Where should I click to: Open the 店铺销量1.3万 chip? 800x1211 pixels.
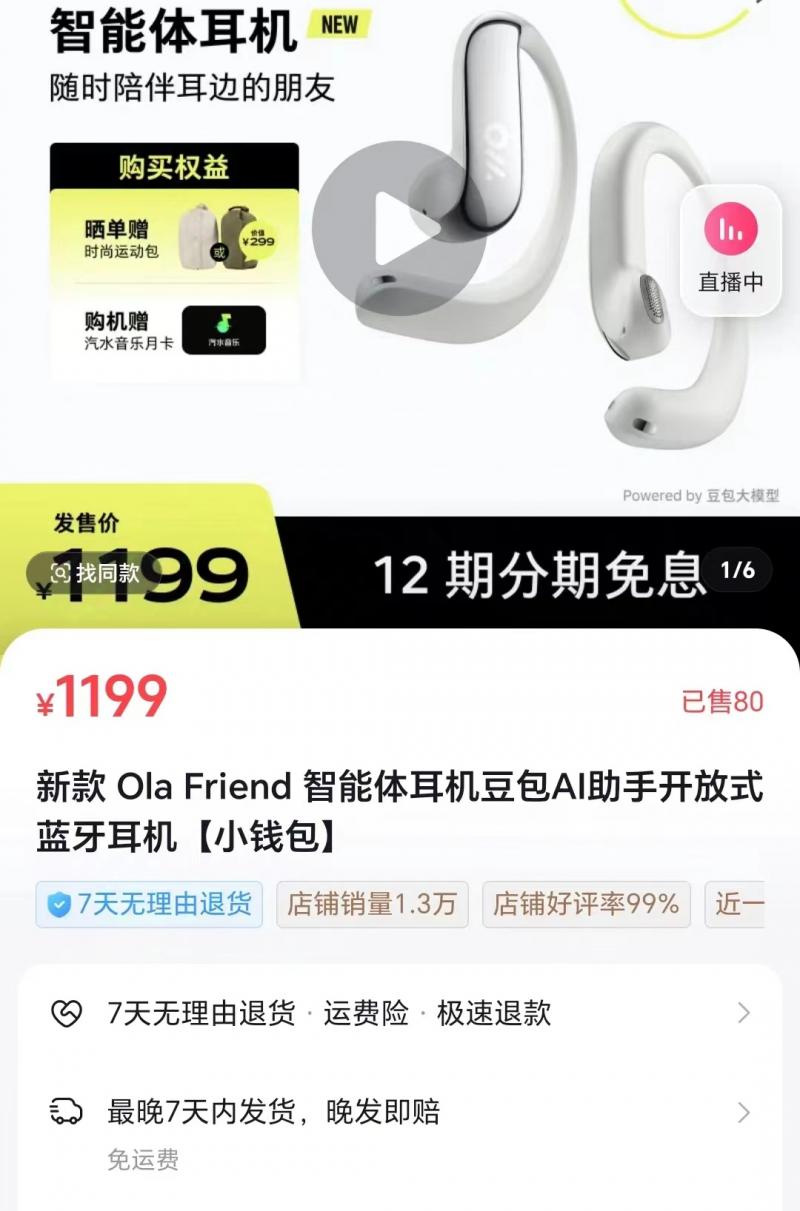372,905
